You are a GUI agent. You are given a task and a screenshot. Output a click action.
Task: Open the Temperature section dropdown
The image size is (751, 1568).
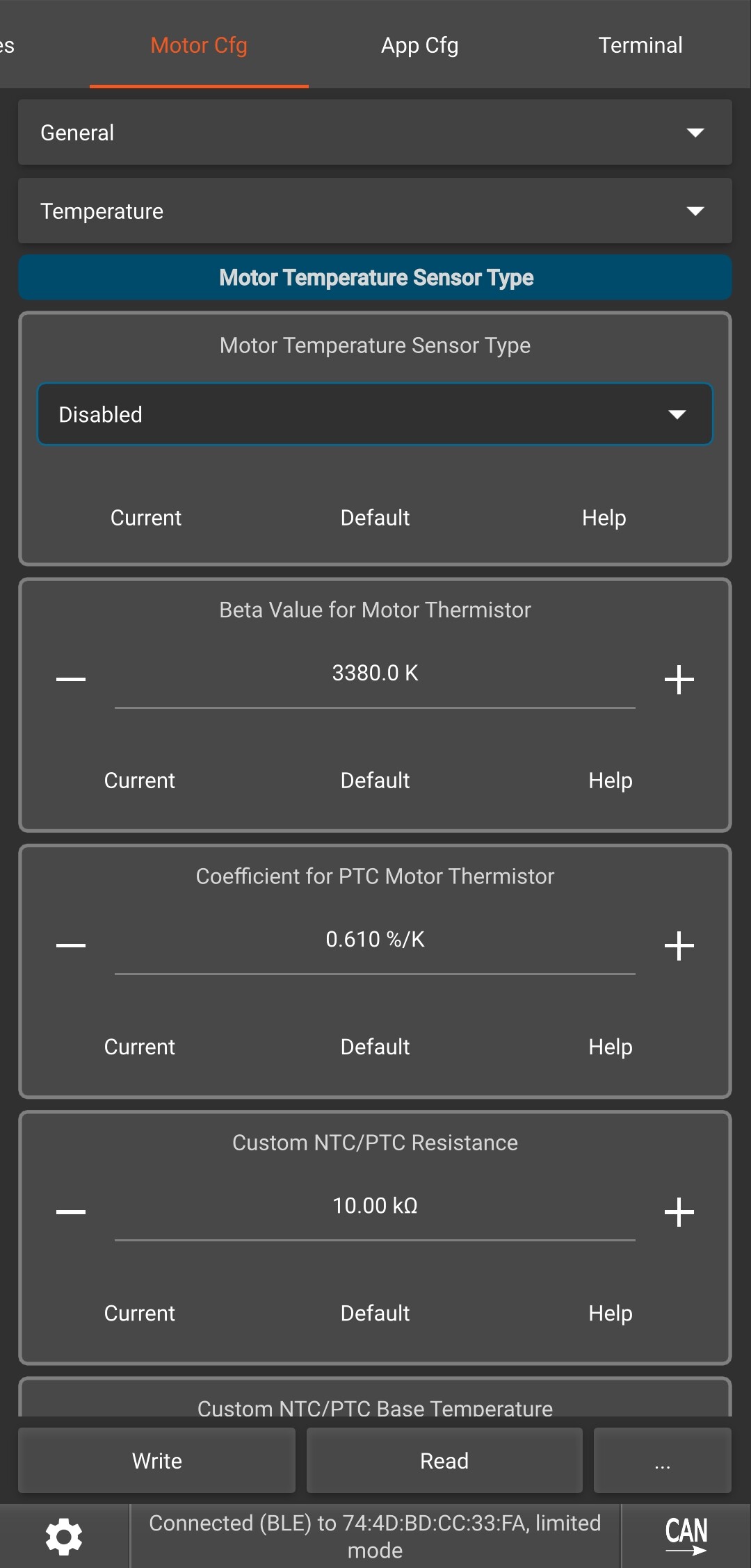[375, 211]
